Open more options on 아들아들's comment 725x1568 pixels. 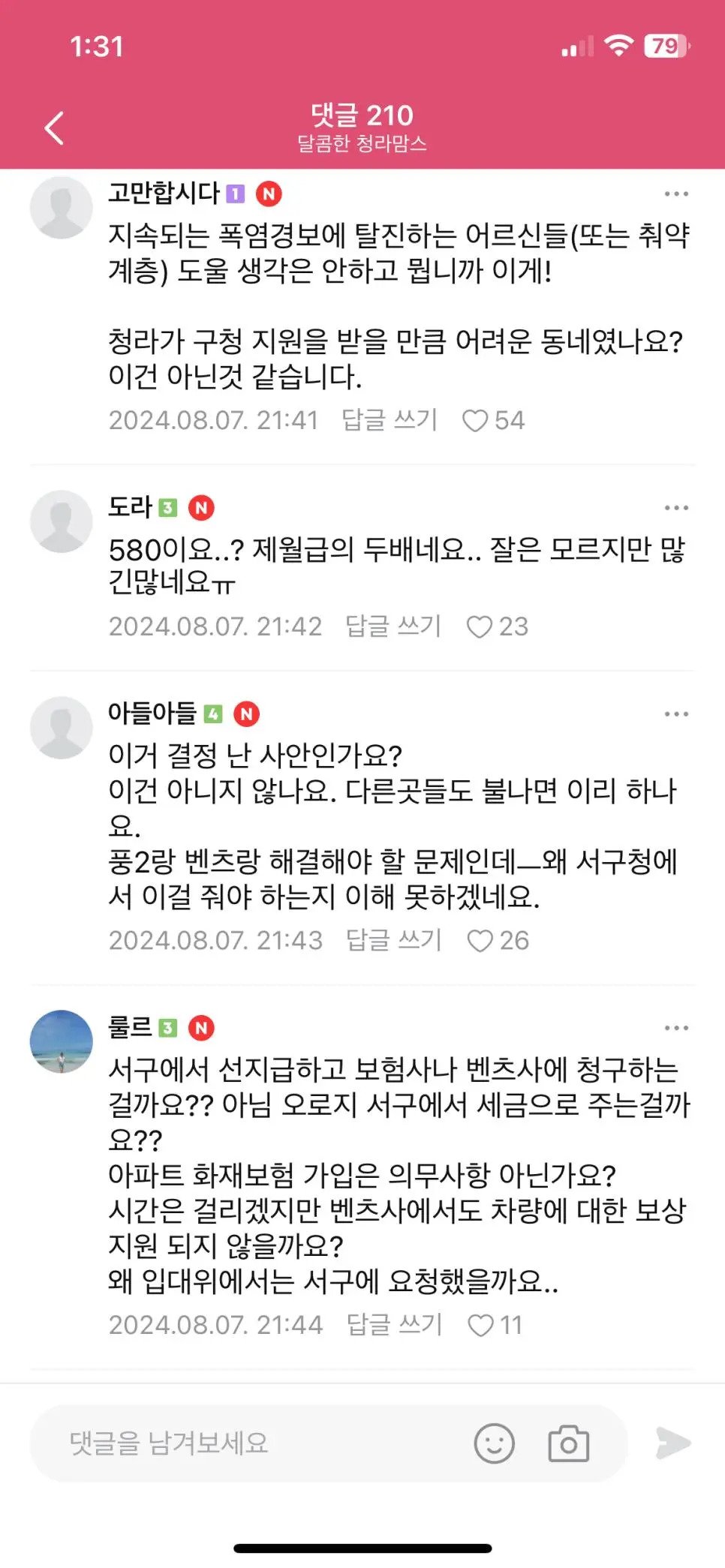coord(675,714)
